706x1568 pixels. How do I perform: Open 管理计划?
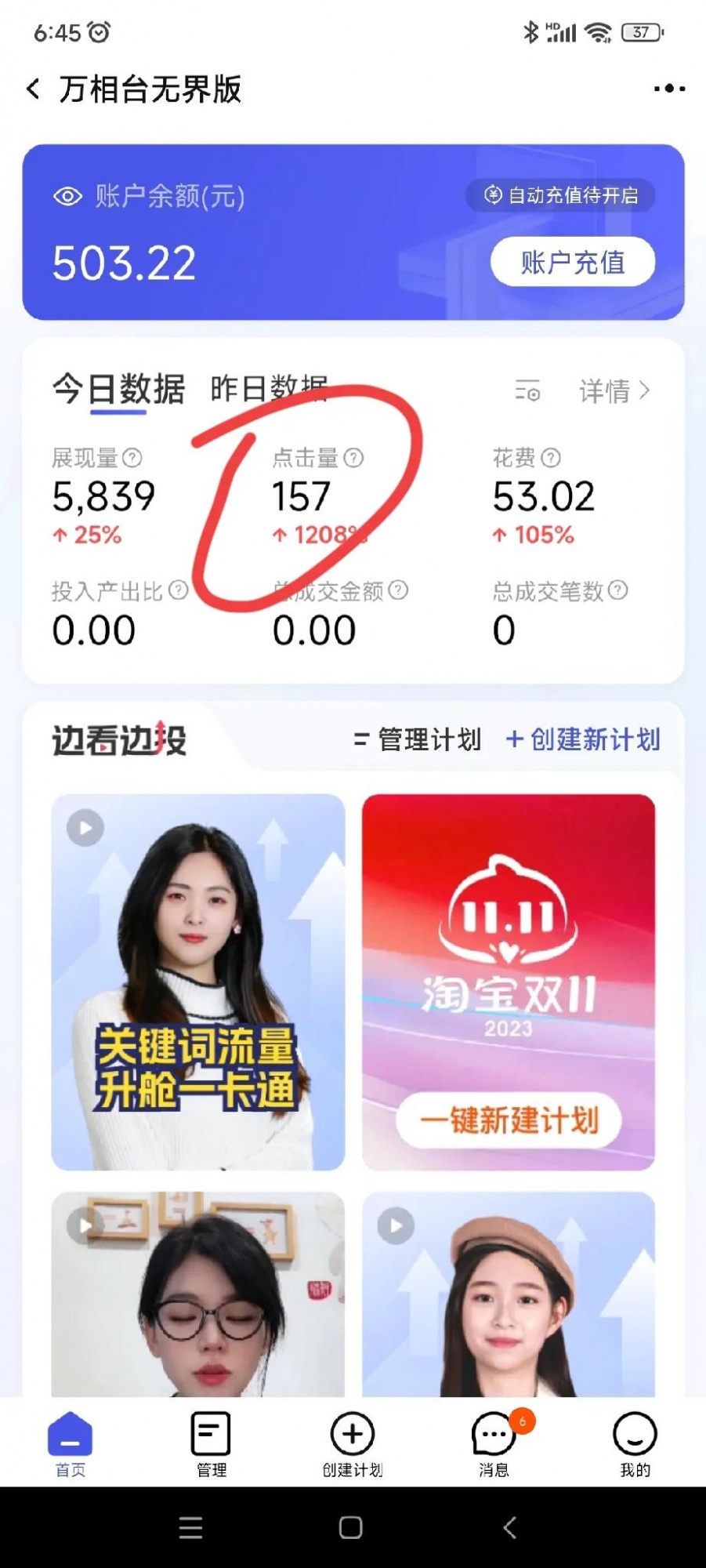point(418,739)
